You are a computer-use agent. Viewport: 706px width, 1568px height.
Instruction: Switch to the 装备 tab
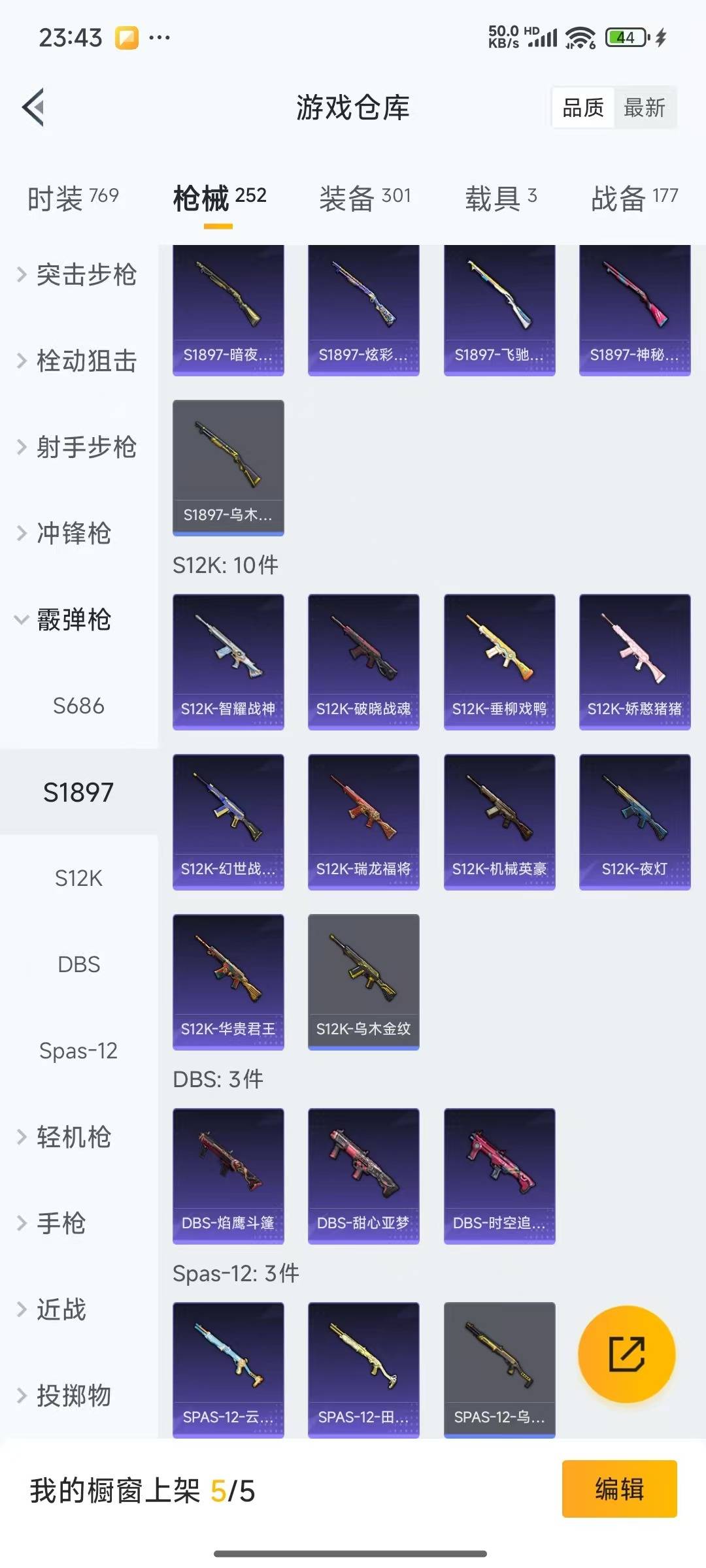[x=365, y=198]
